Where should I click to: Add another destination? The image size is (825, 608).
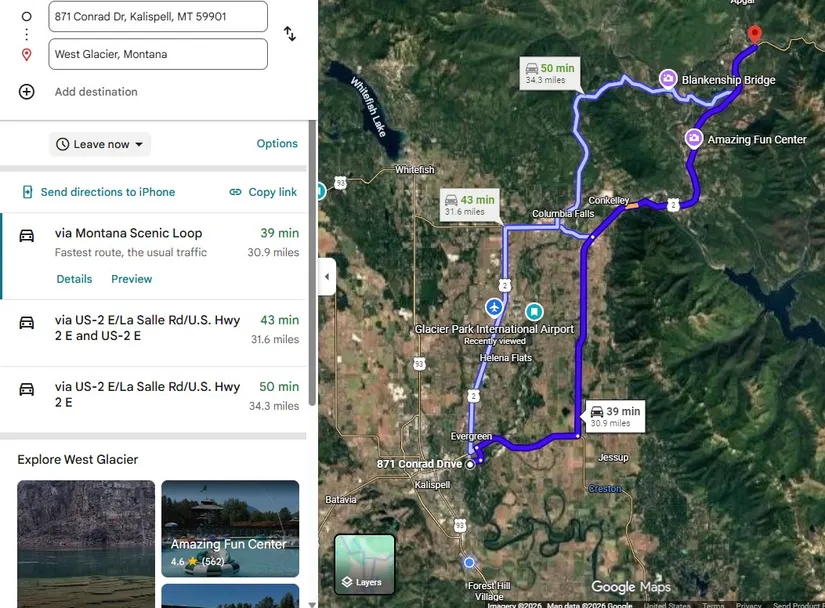pyautogui.click(x=95, y=92)
